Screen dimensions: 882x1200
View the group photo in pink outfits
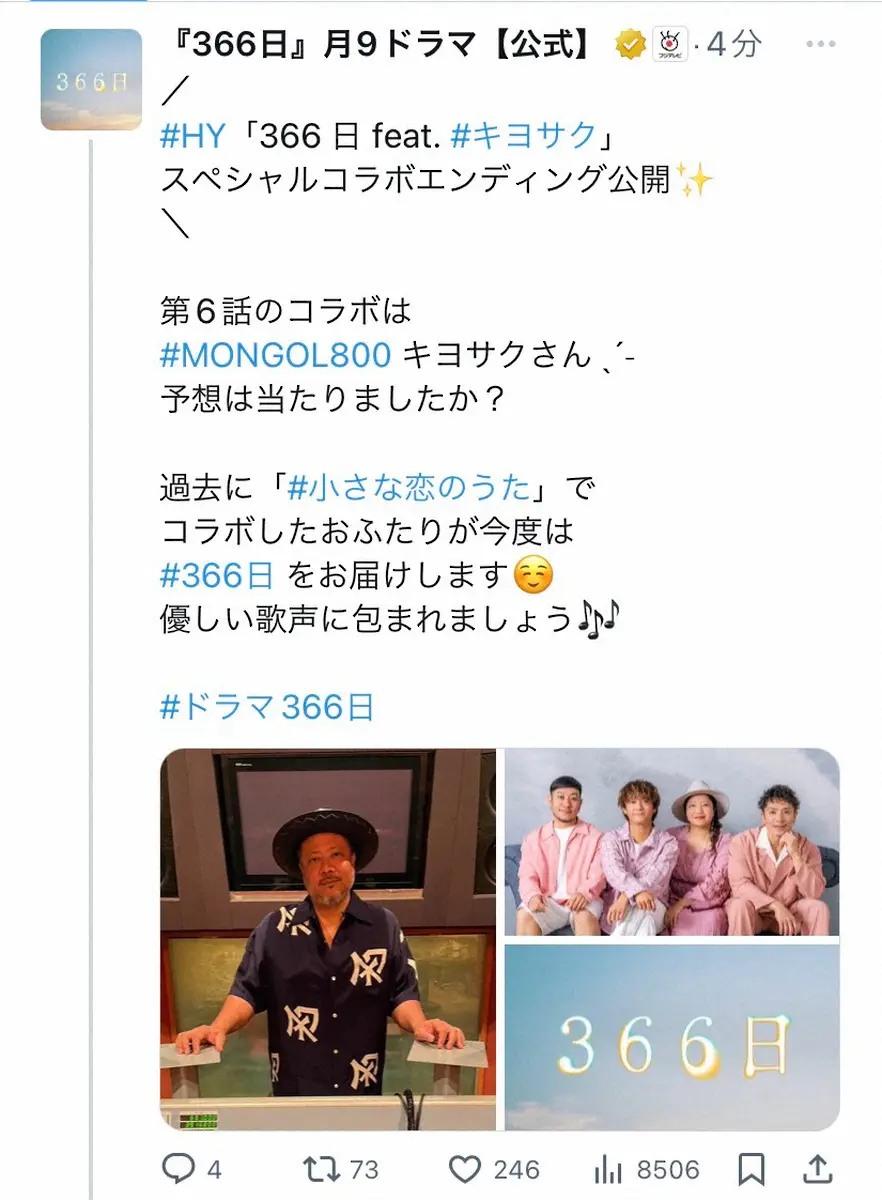point(671,842)
